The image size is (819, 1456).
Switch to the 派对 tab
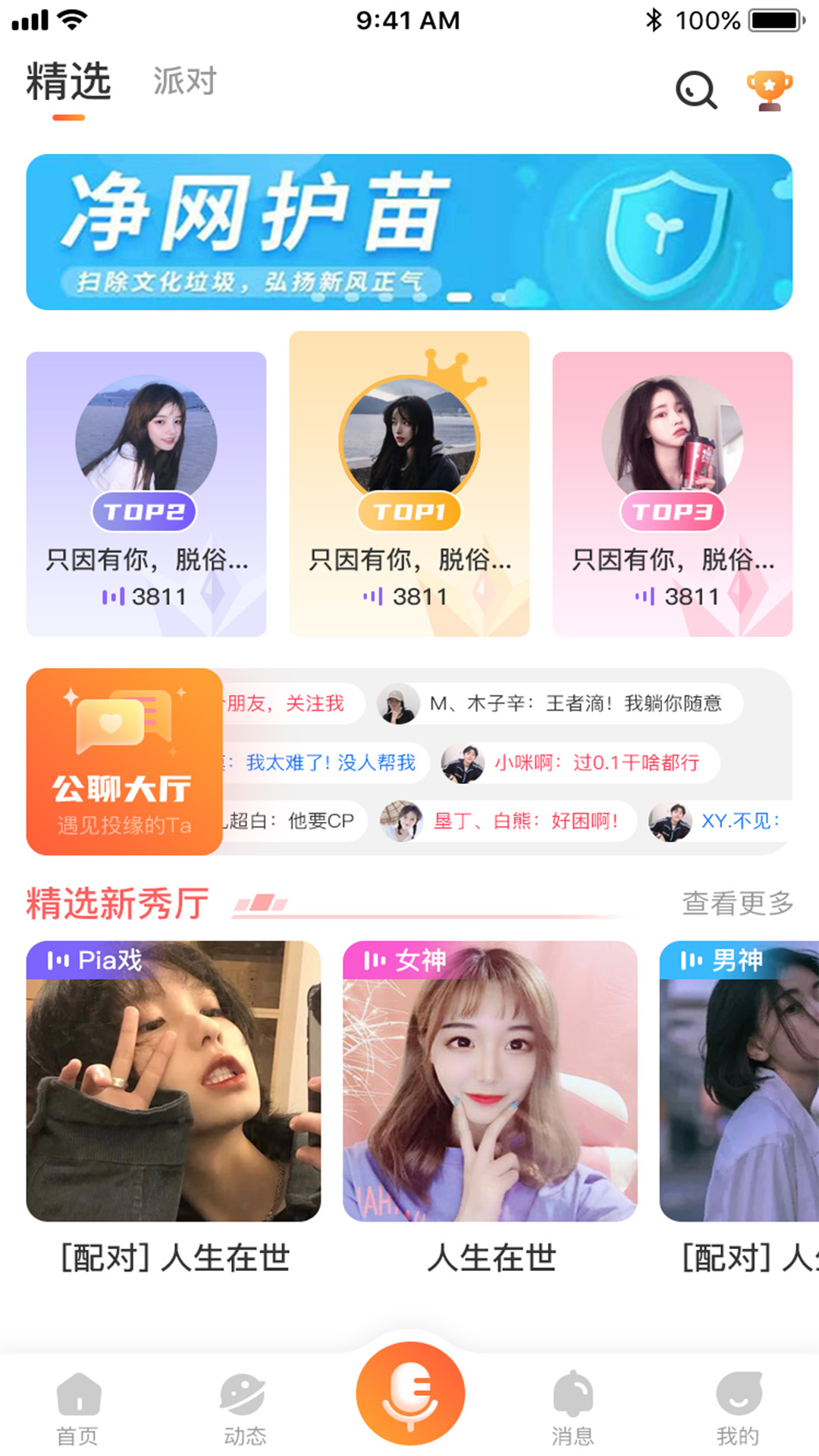pos(185,81)
